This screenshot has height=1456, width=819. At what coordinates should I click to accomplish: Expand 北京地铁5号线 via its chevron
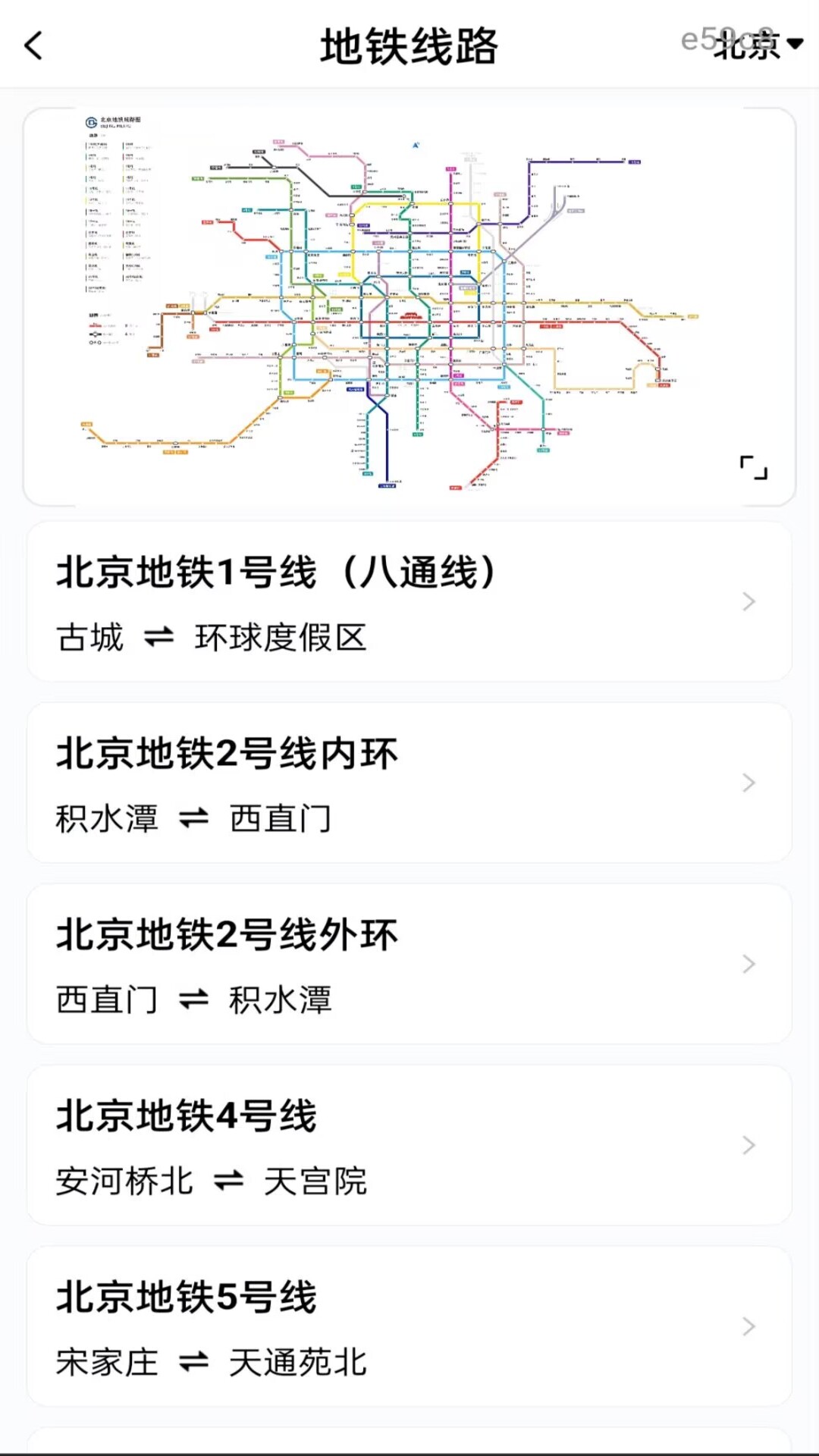click(749, 1325)
